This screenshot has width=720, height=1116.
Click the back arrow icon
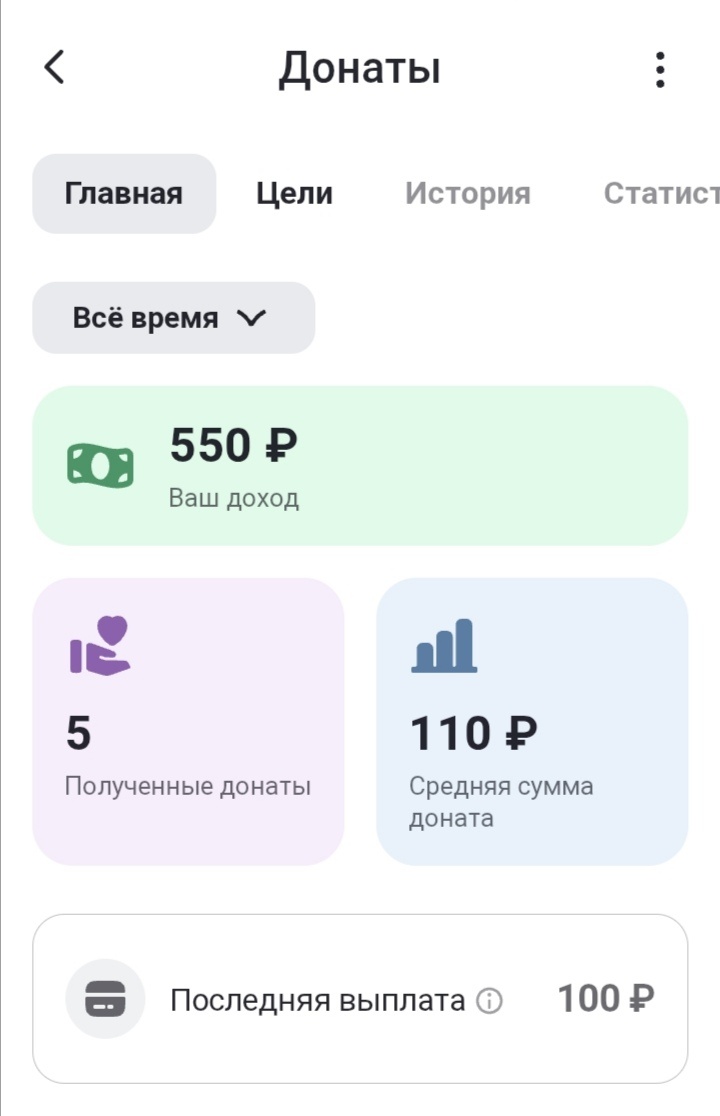(x=53, y=68)
